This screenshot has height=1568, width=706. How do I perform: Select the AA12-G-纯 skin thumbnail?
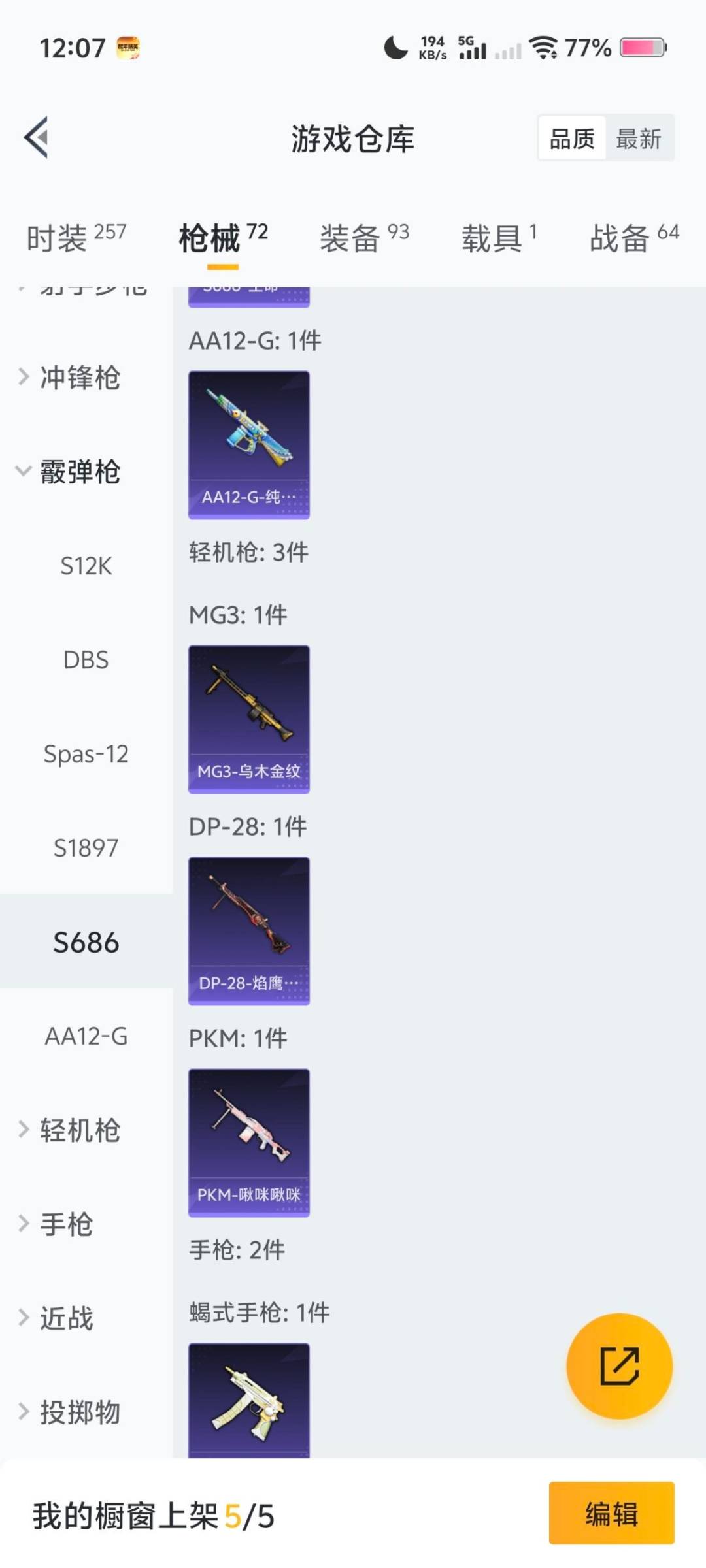[248, 444]
